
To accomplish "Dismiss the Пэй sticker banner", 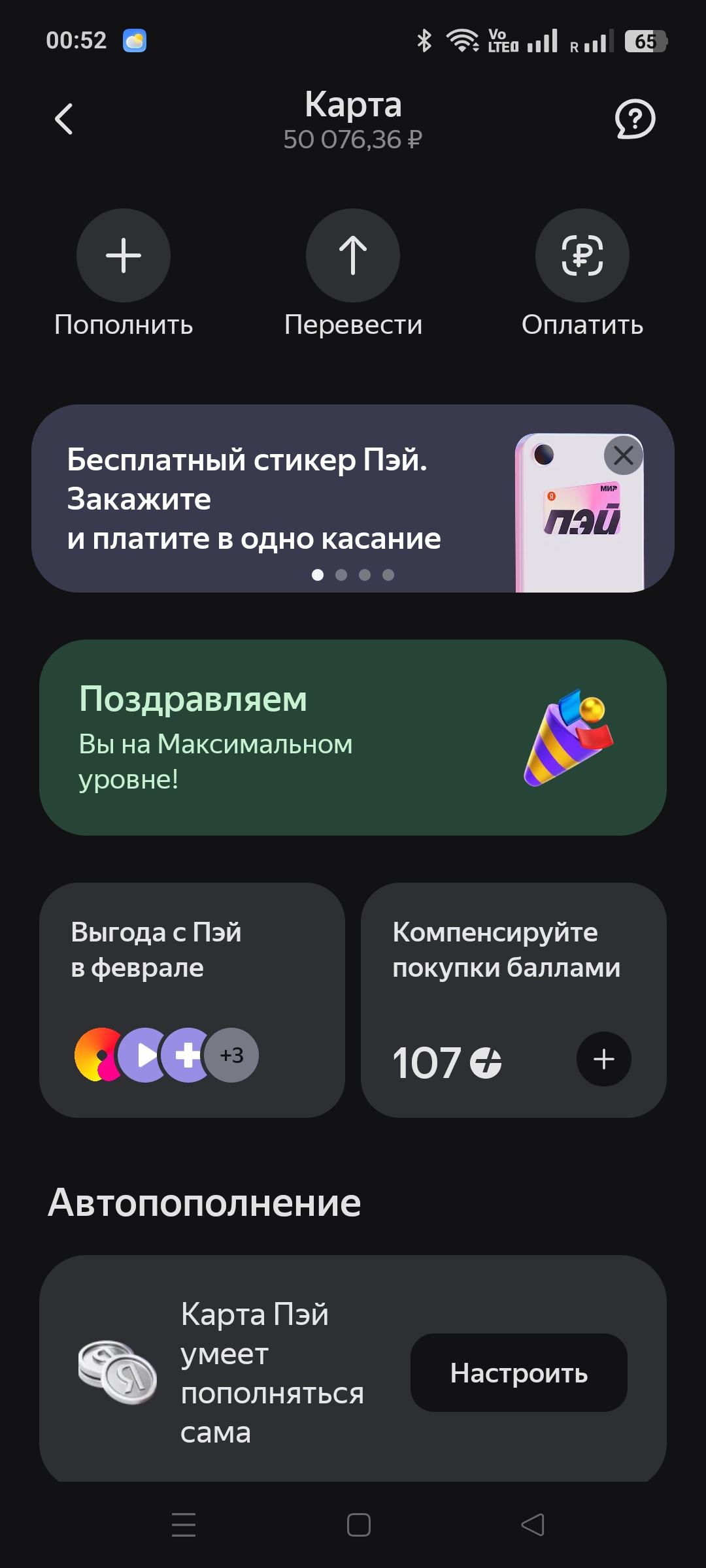I will [624, 455].
